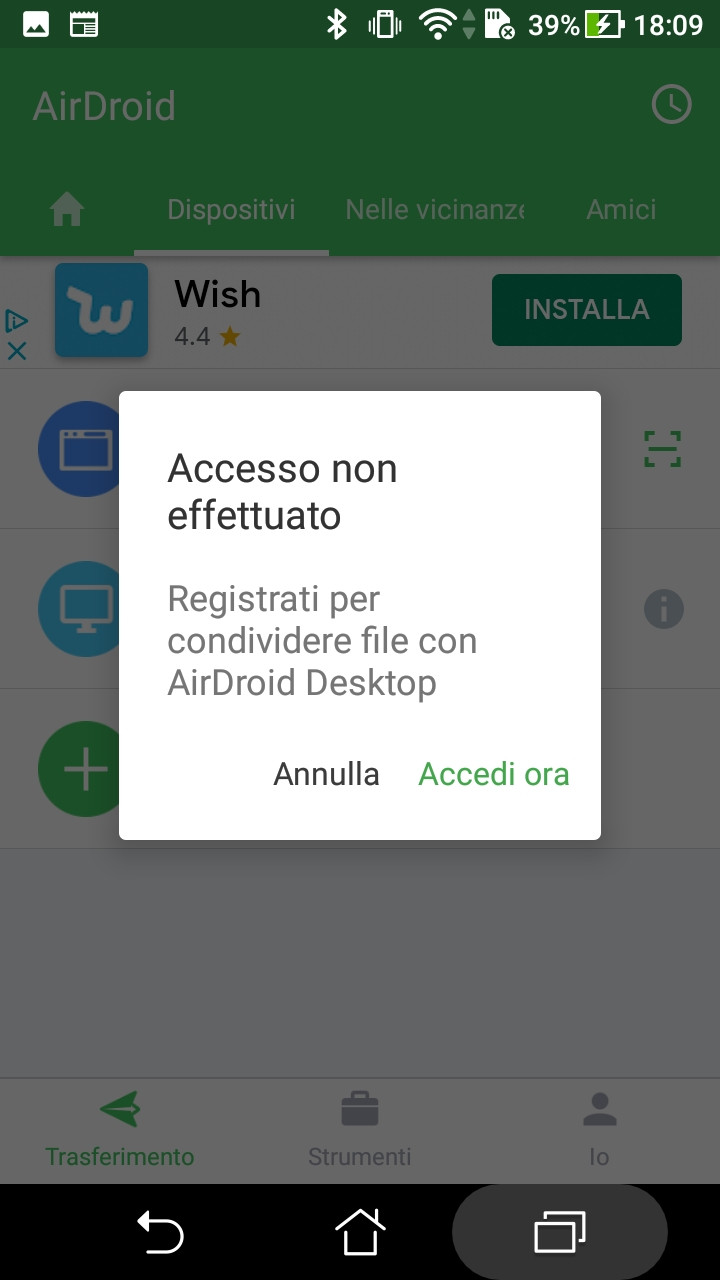Select the Trasferimento bottom tab
720x1280 pixels.
coord(120,1131)
